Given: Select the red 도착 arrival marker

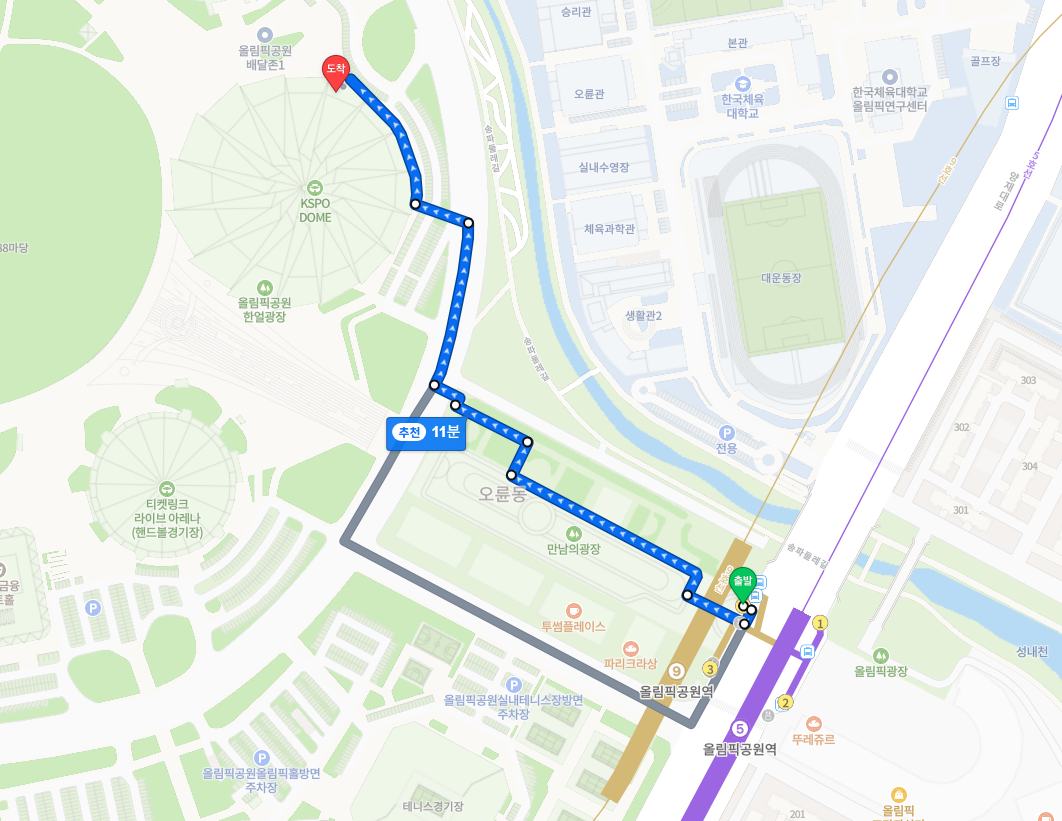Looking at the screenshot, I should (334, 70).
